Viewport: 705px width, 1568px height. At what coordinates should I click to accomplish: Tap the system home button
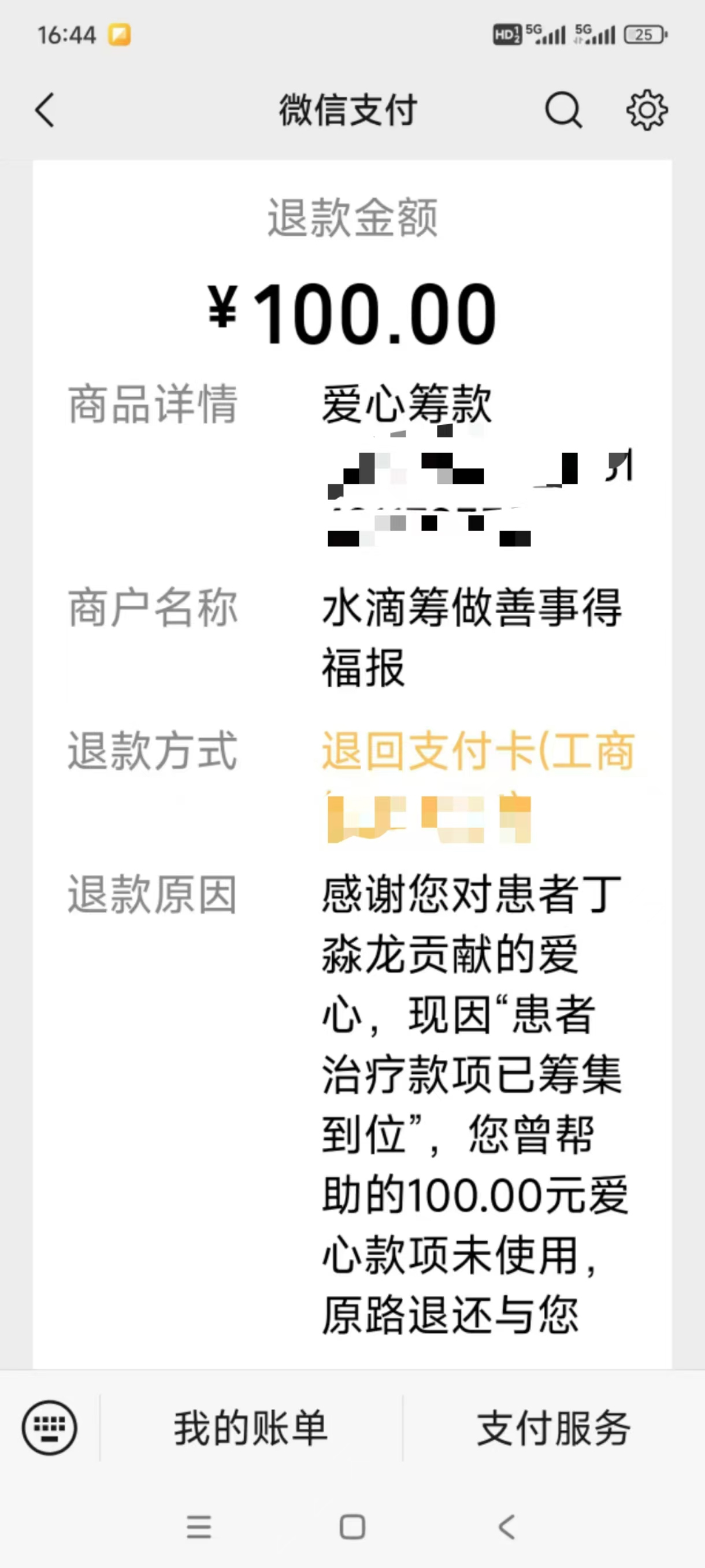[352, 1526]
